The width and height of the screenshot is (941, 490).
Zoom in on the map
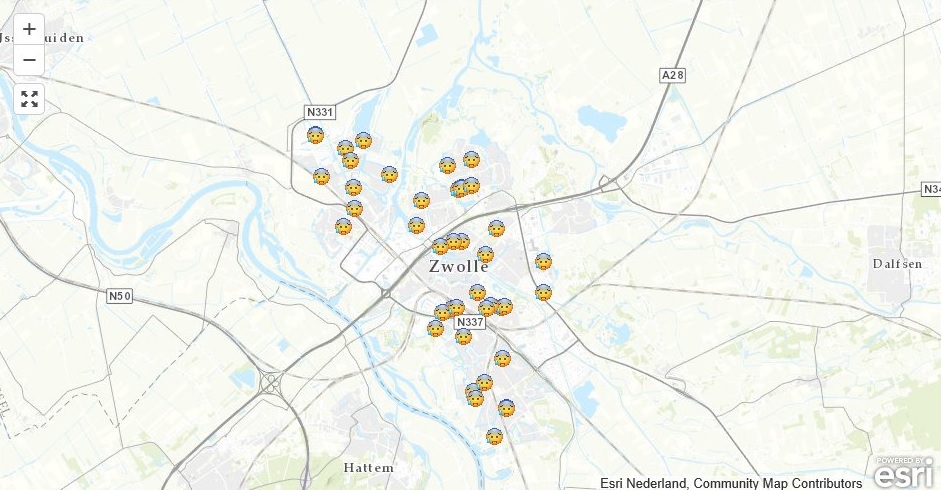pos(29,29)
